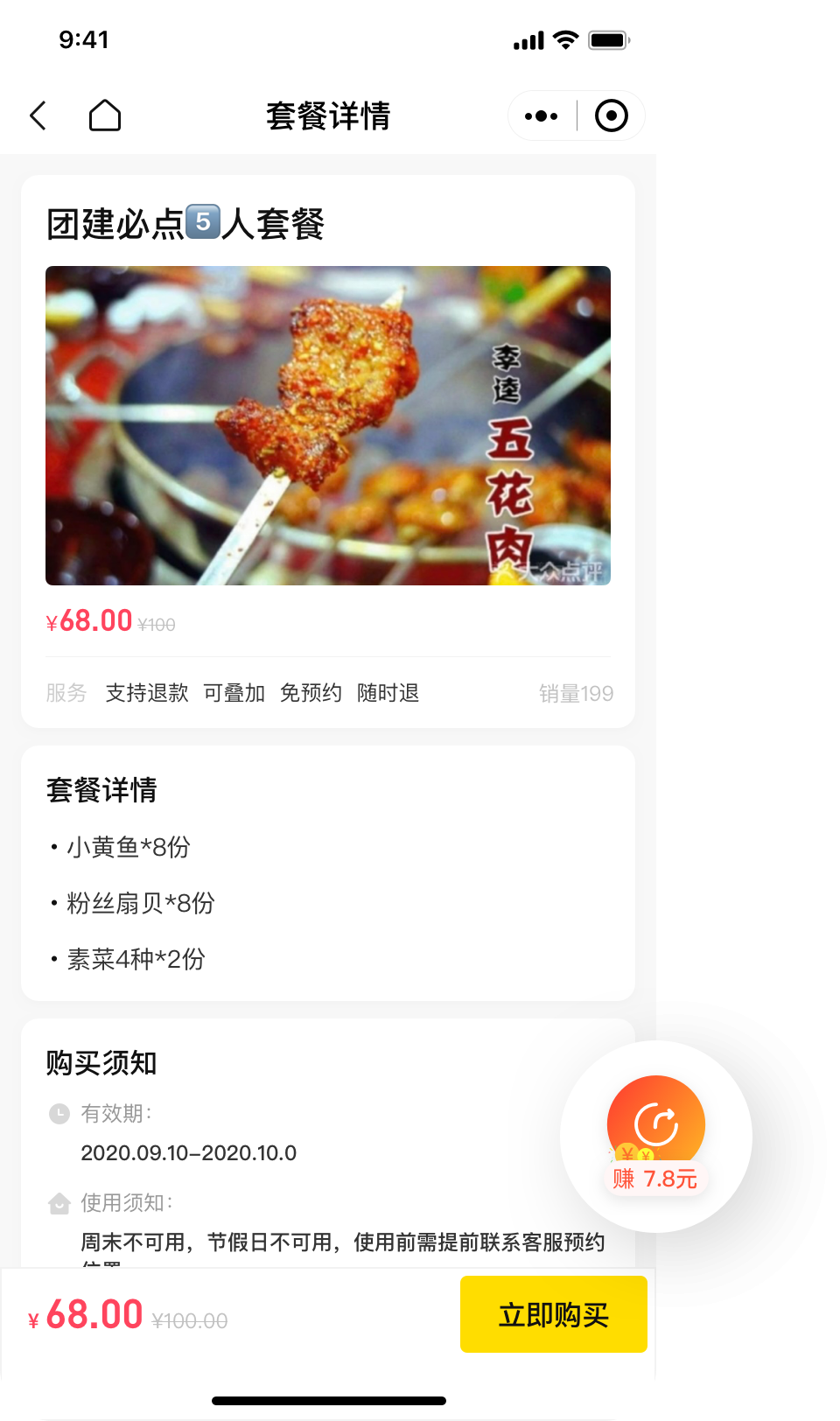Tap the 套餐详情 section heading
The height and width of the screenshot is (1421, 840).
(102, 789)
